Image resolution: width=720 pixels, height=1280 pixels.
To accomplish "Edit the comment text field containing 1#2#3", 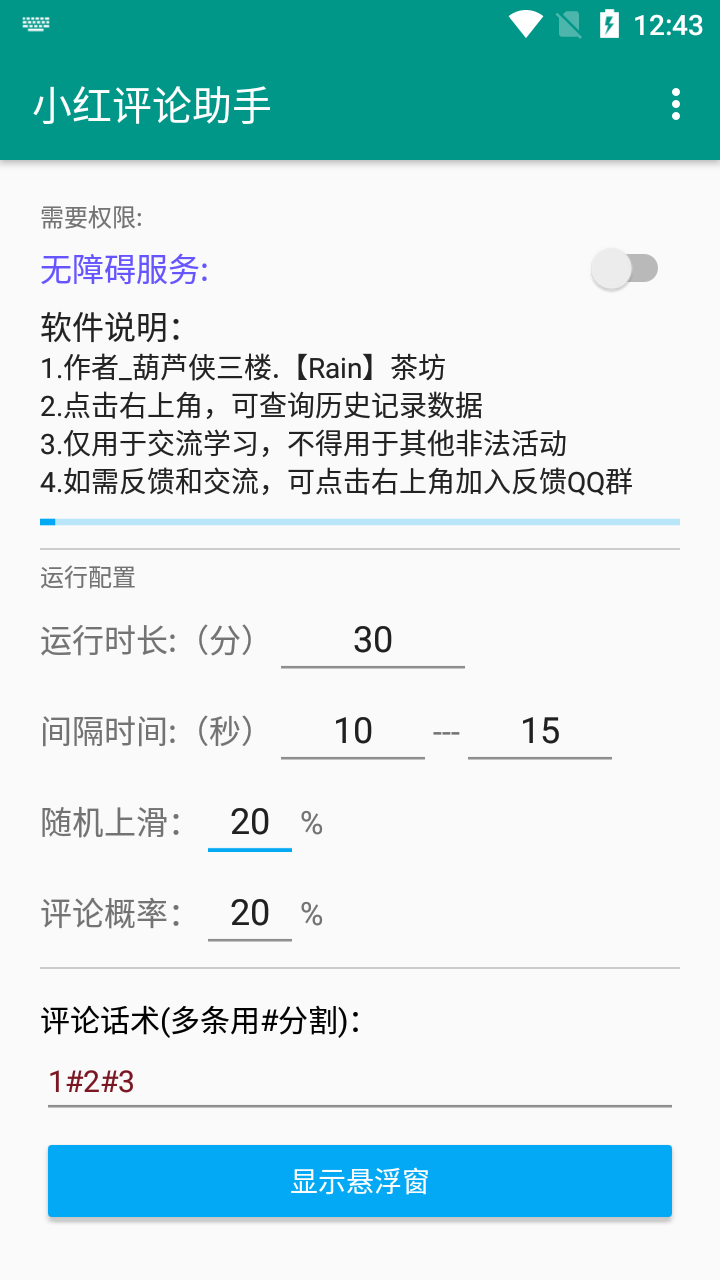I will tap(360, 1081).
